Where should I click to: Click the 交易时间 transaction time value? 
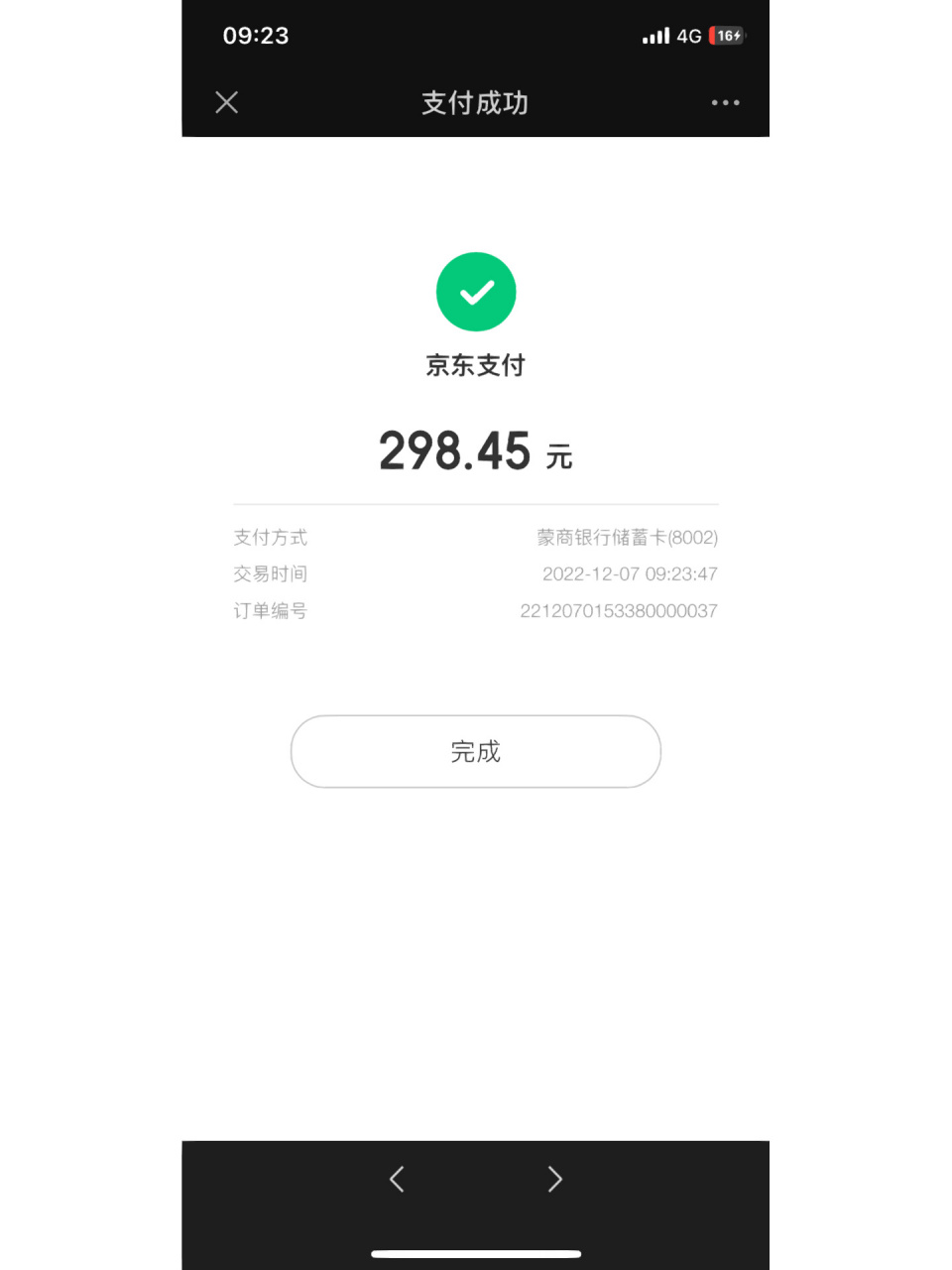pyautogui.click(x=630, y=573)
